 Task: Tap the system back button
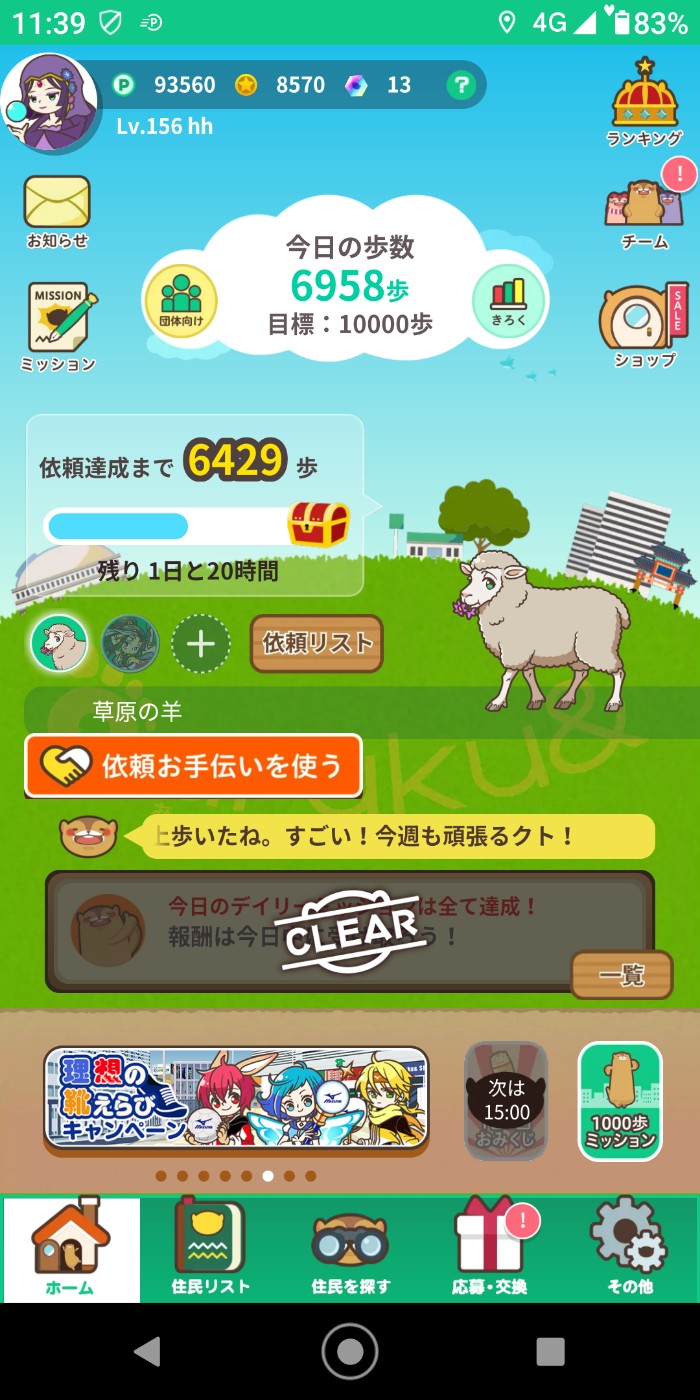148,1351
